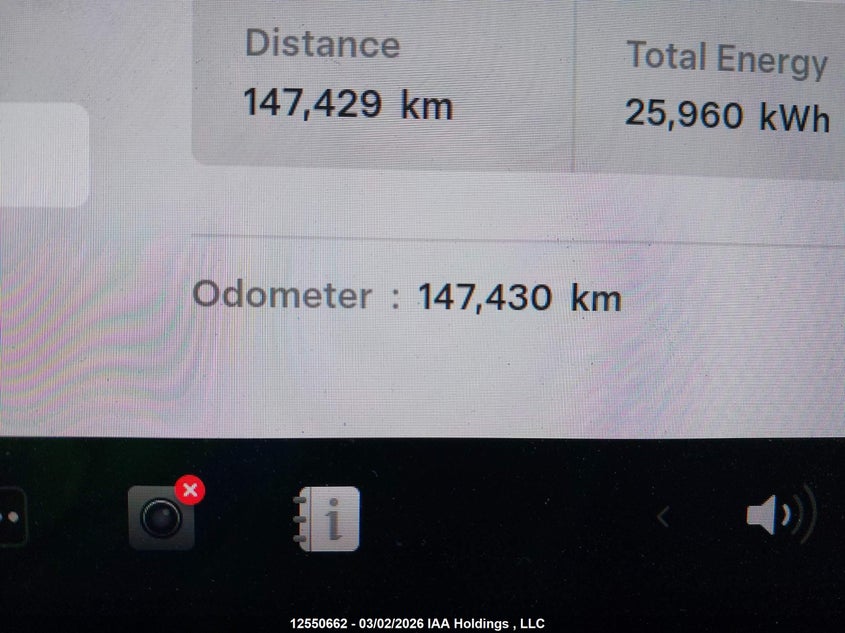Open the app launcher dots
845x633 pixels.
point(12,518)
